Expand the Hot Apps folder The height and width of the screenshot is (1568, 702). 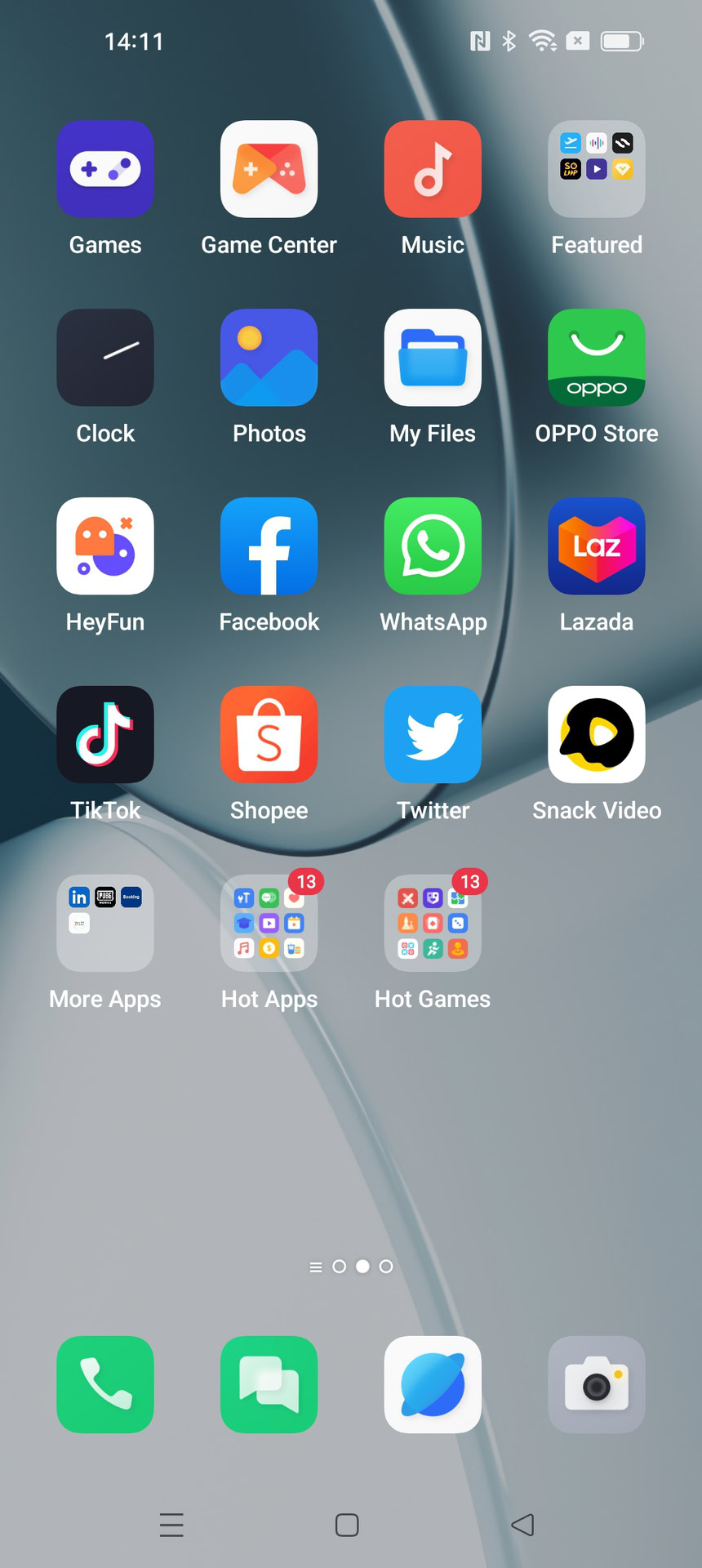tap(269, 924)
